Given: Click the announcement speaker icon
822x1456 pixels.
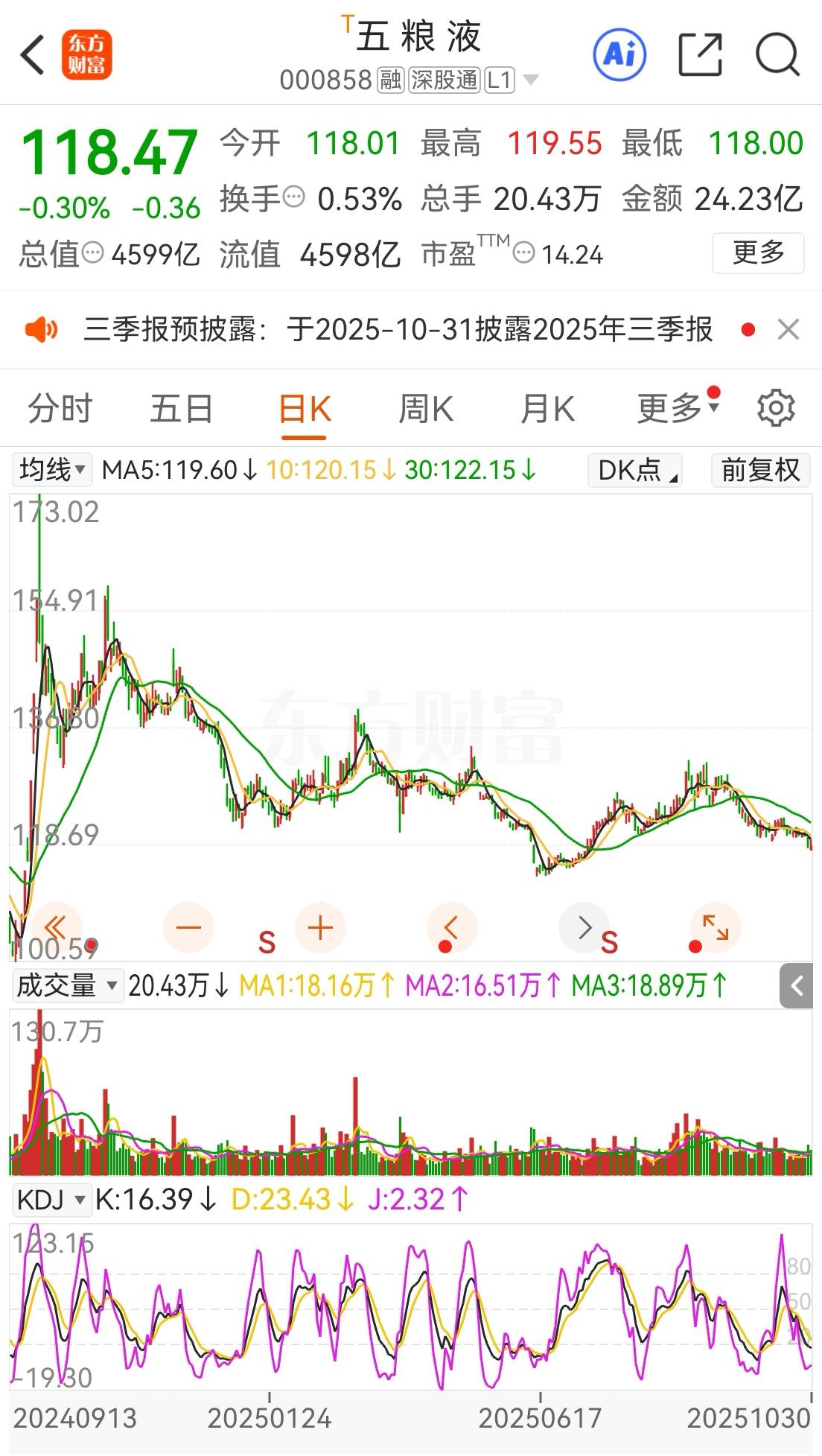Looking at the screenshot, I should 41,328.
